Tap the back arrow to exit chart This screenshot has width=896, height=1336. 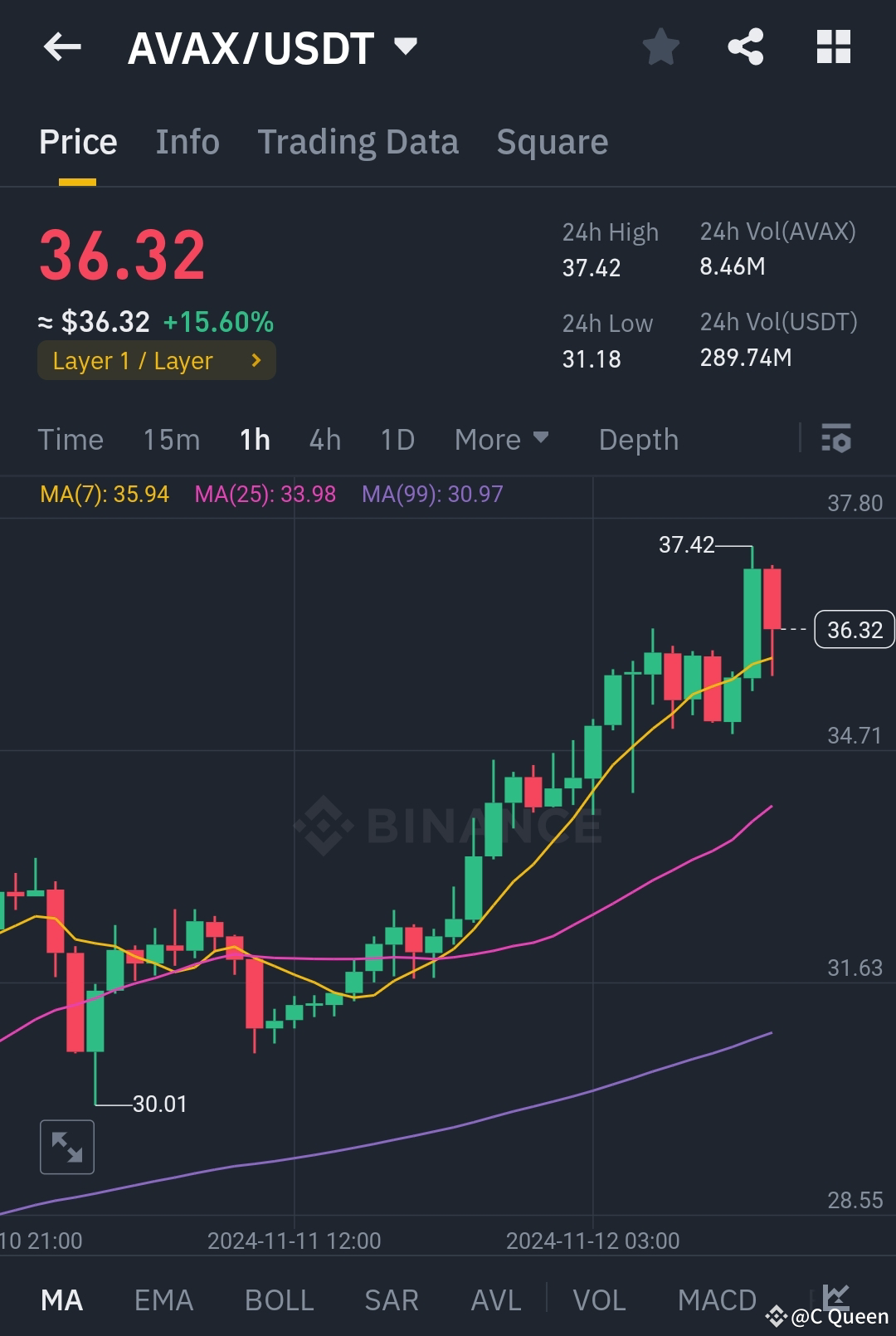click(x=62, y=47)
